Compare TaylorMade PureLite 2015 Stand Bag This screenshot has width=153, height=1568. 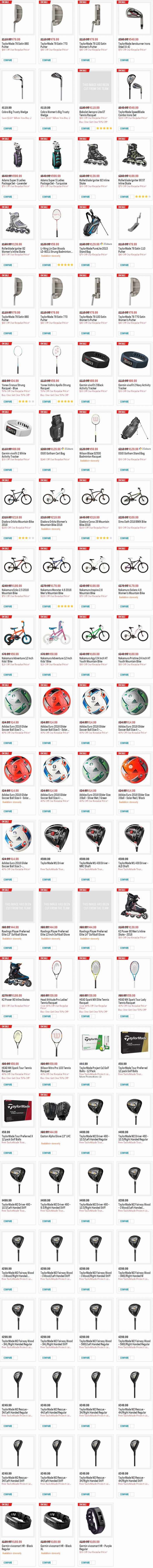[x=85, y=265]
